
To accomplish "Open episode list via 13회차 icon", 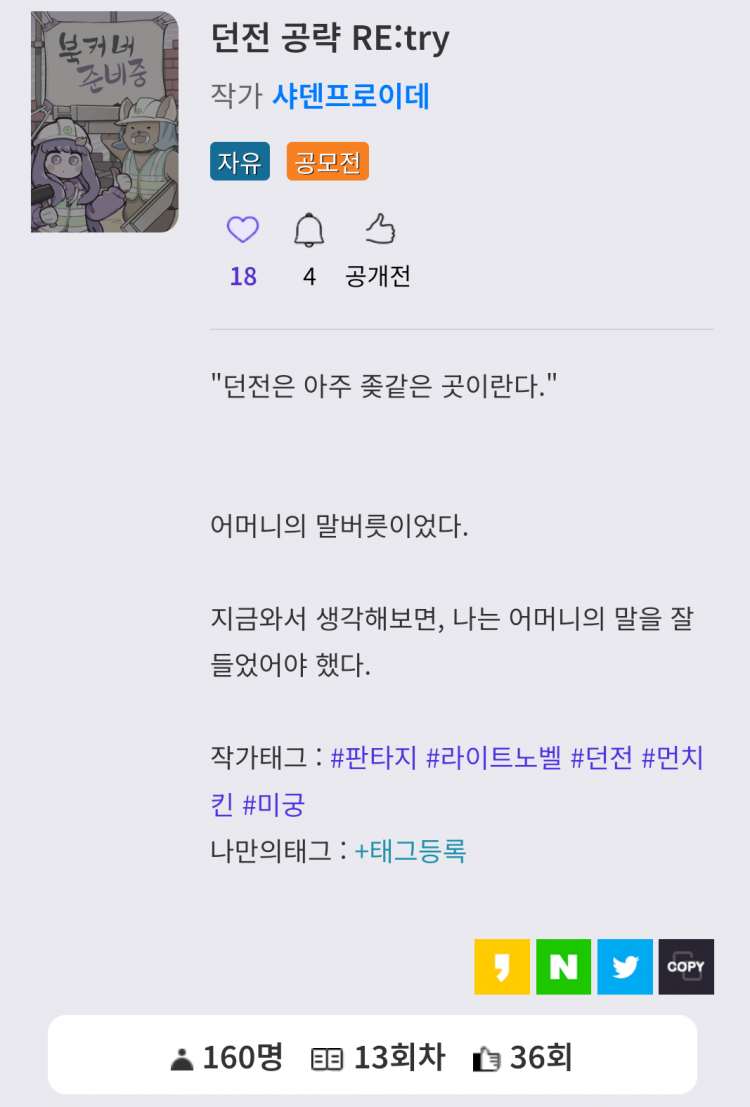I will pyautogui.click(x=329, y=1055).
